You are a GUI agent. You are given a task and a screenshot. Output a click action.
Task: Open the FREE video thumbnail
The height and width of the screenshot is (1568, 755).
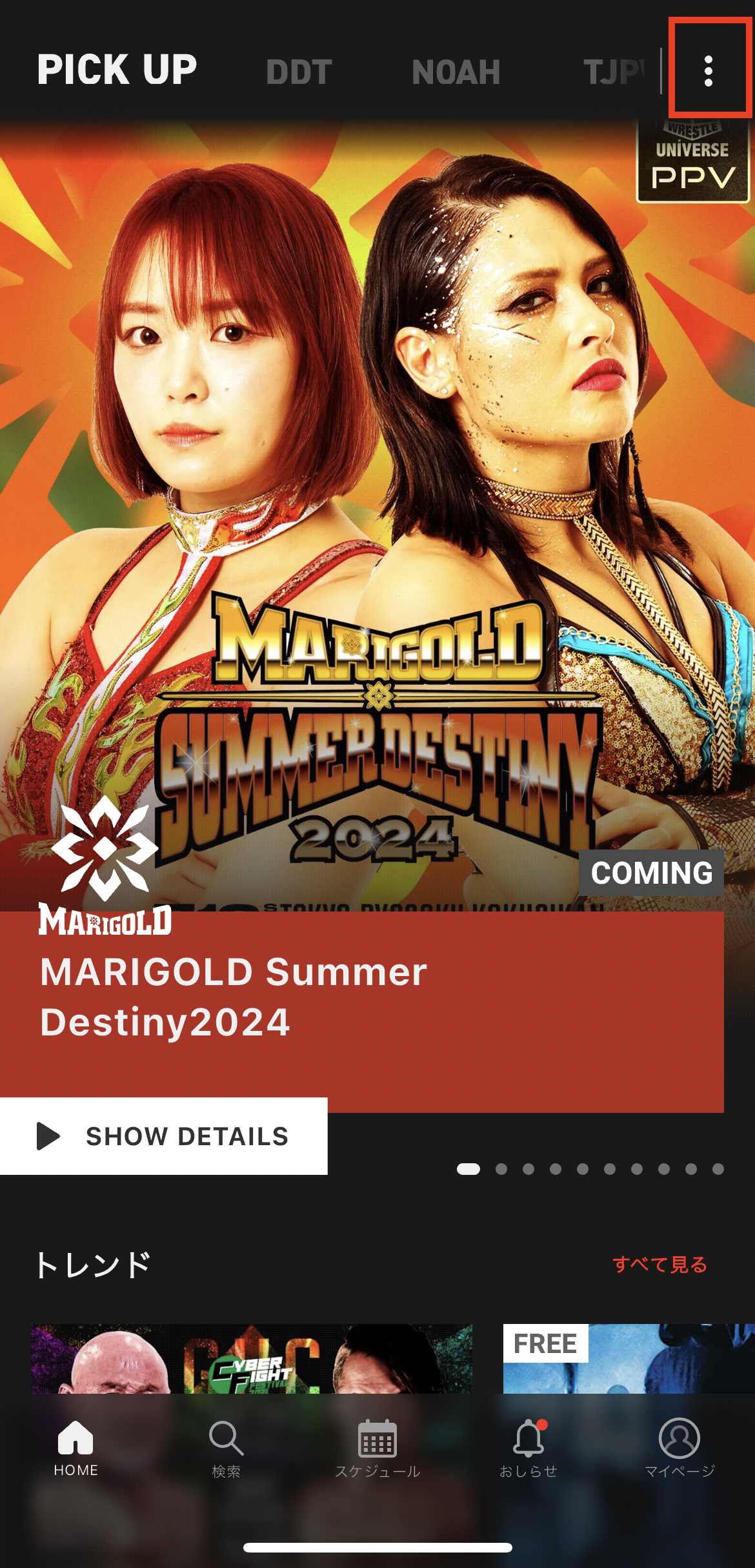(629, 1358)
